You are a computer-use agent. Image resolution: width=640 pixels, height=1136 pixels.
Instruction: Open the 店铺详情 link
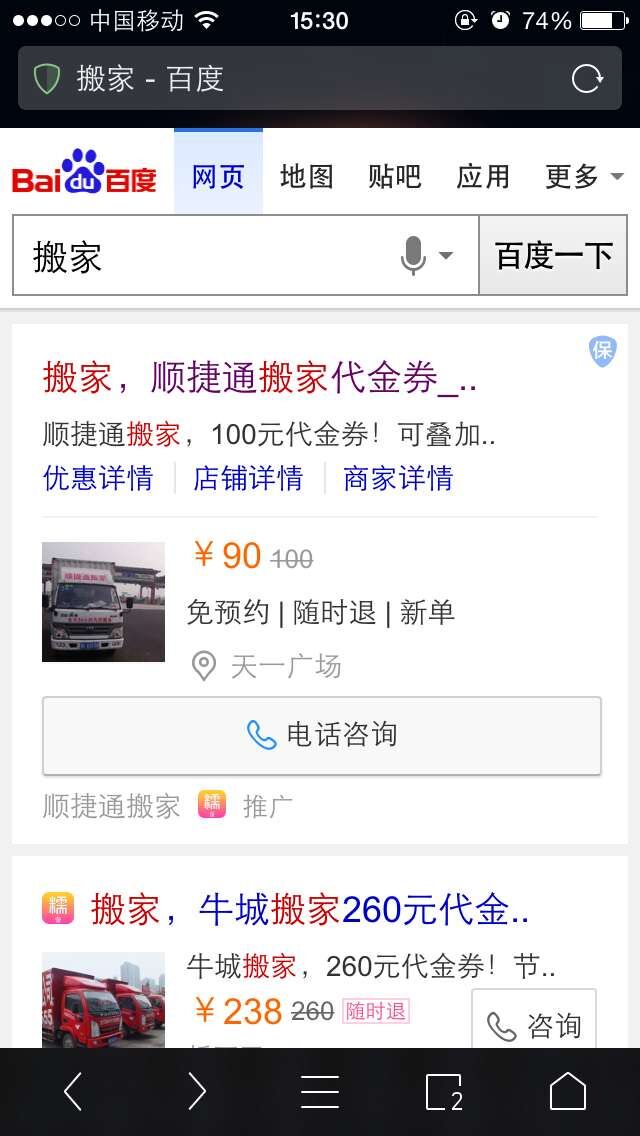248,478
